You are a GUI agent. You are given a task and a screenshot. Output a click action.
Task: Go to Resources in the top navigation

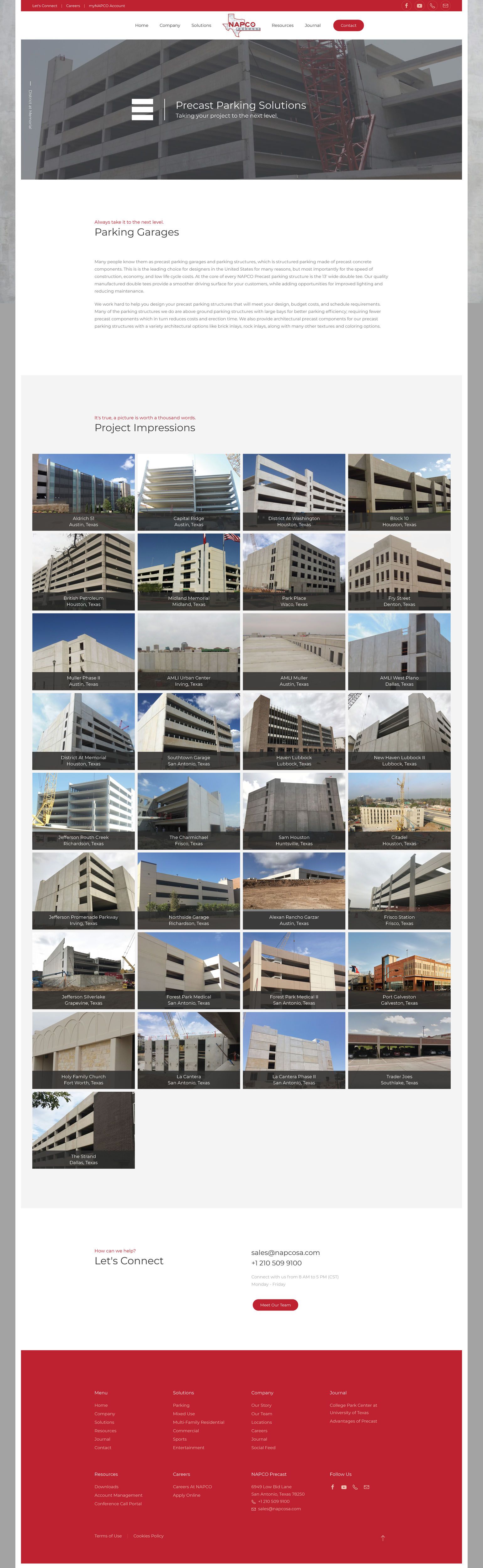click(282, 26)
